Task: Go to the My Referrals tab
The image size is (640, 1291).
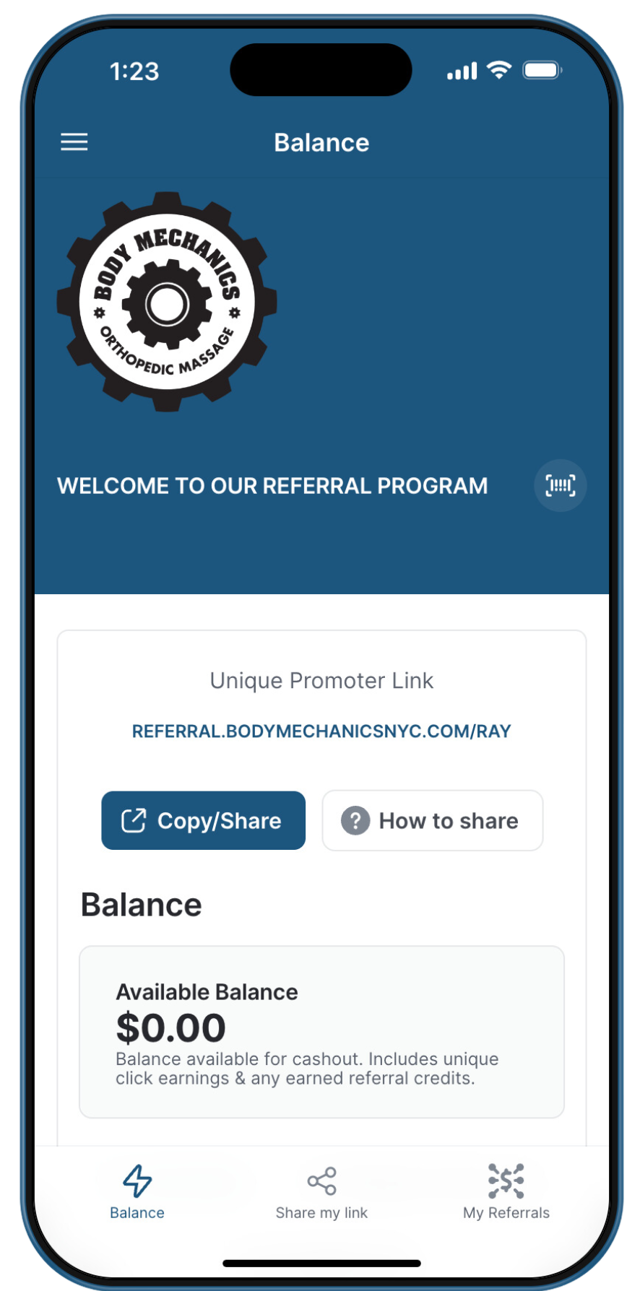Action: pos(506,1193)
